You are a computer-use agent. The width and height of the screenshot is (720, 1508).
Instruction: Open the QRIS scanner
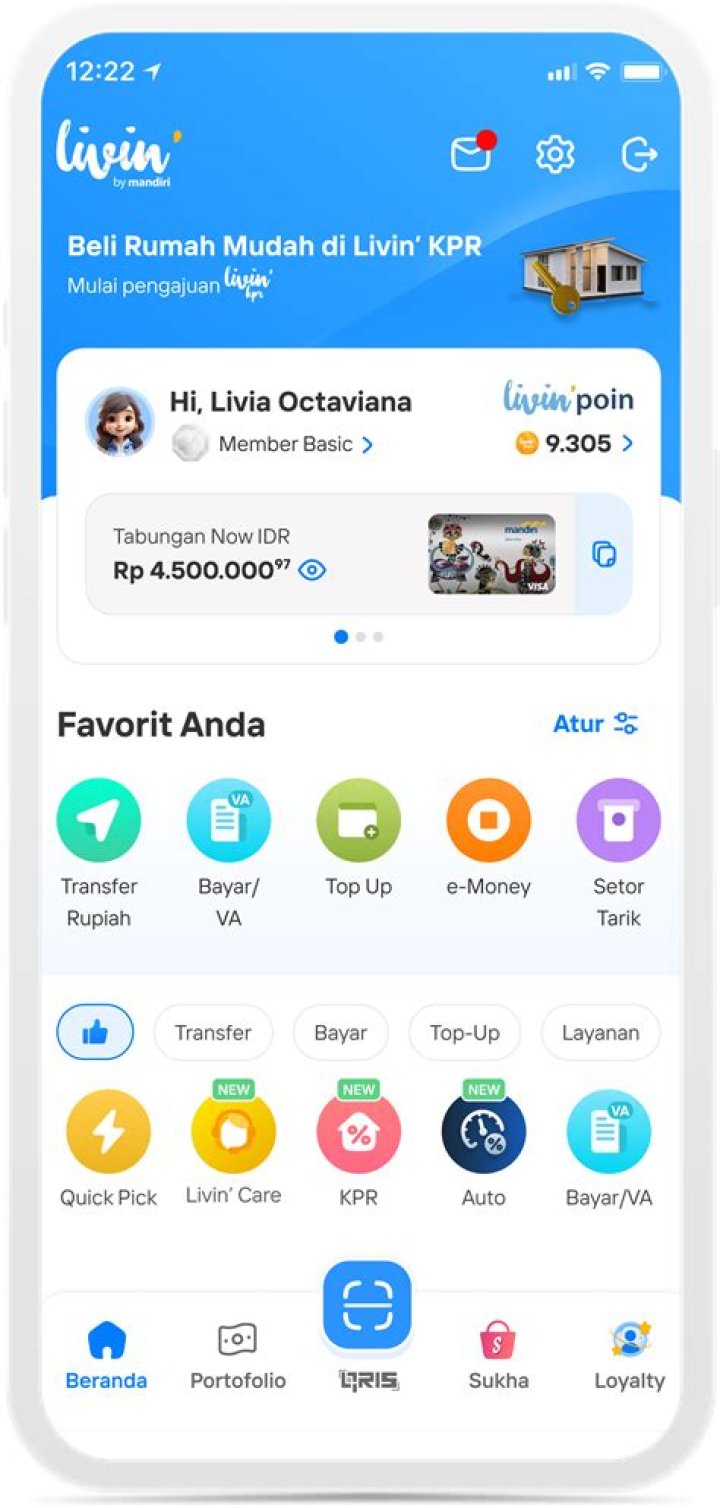pos(367,1305)
